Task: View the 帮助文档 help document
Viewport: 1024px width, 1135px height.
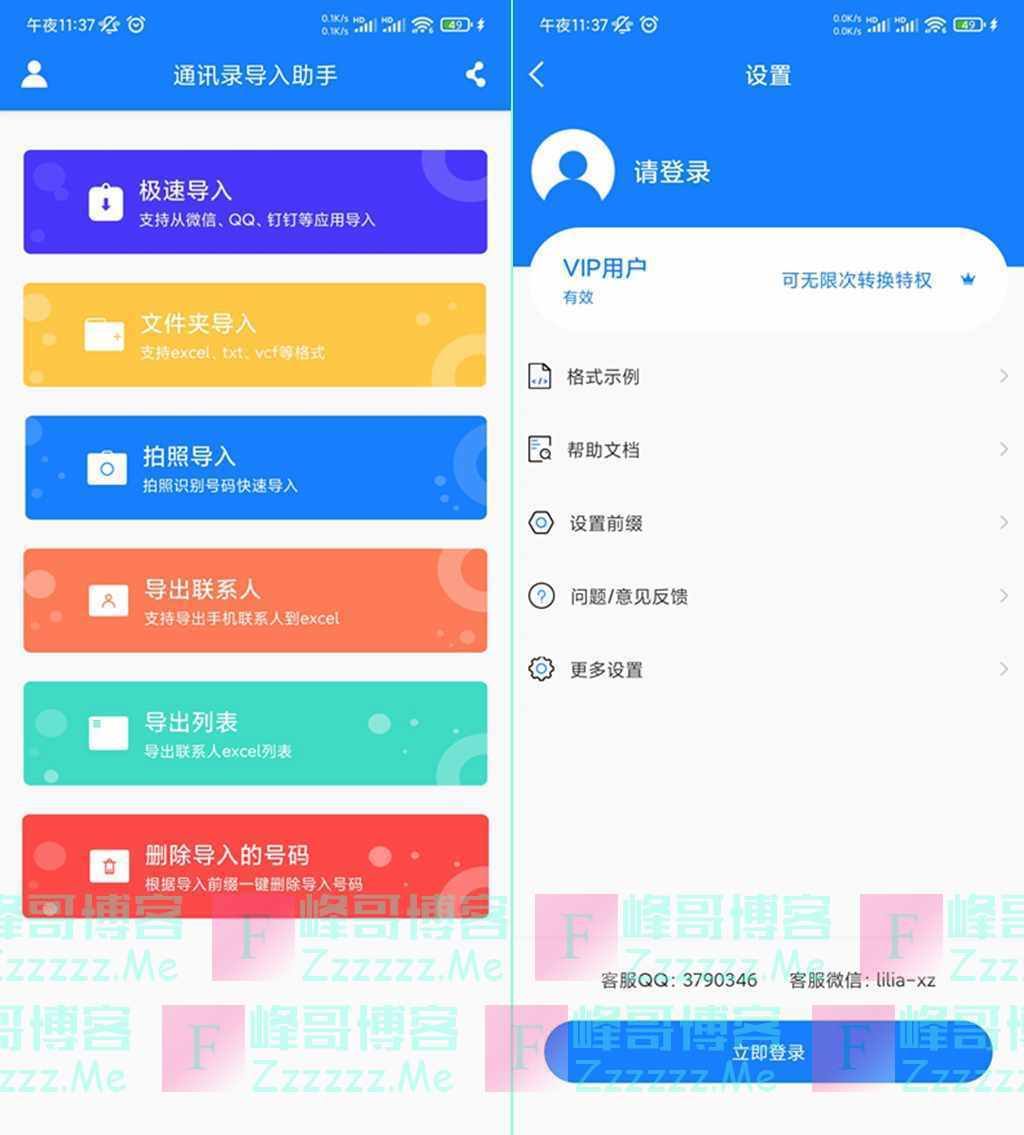Action: tap(768, 450)
